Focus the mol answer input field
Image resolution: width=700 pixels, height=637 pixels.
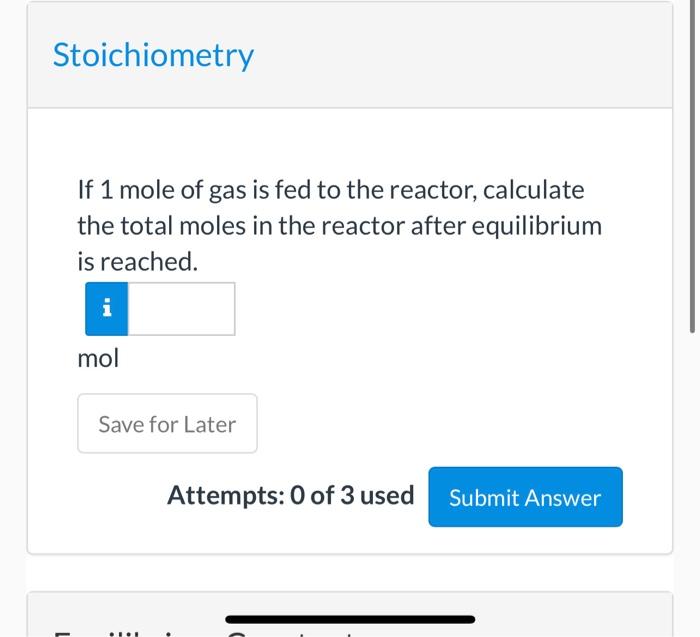[x=181, y=309]
